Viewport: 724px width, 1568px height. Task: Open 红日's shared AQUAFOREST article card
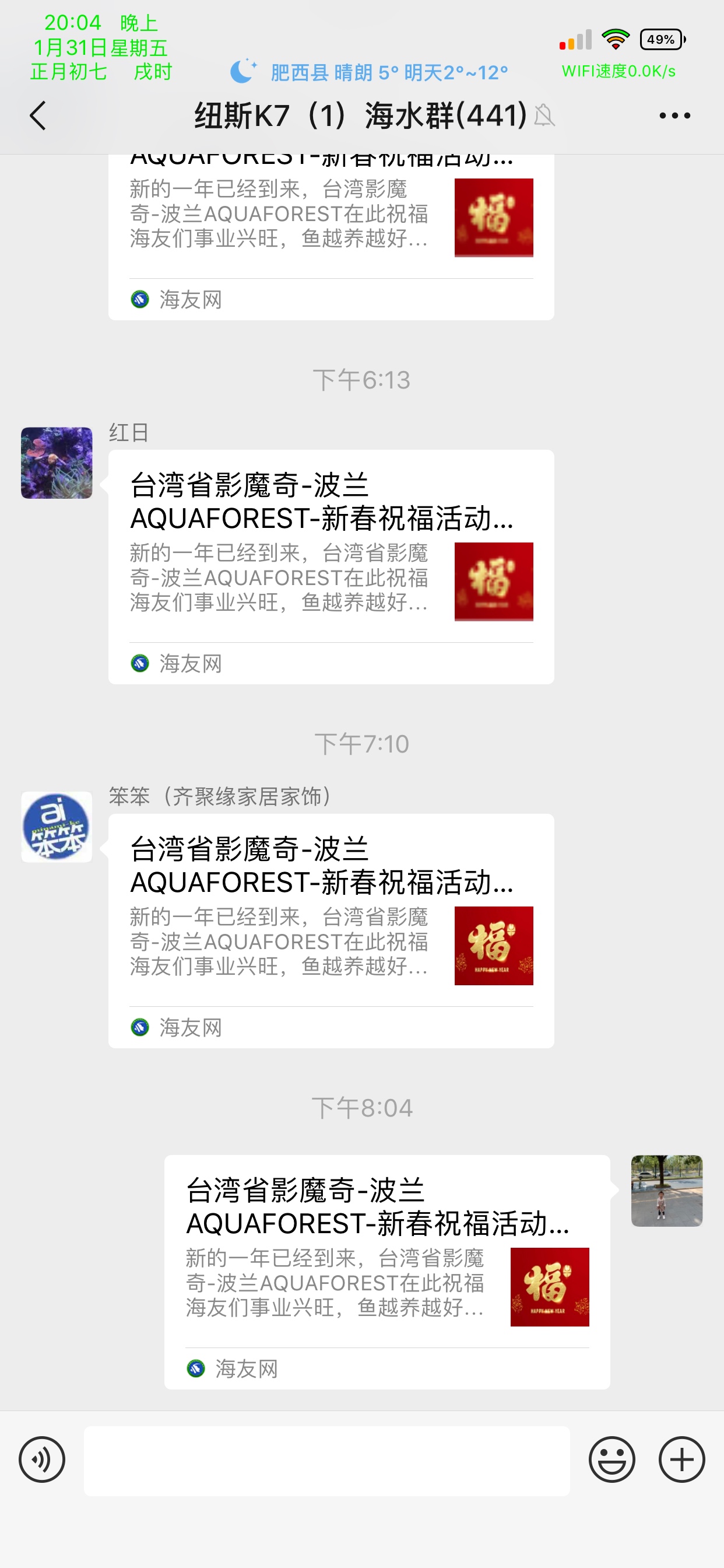[331, 565]
